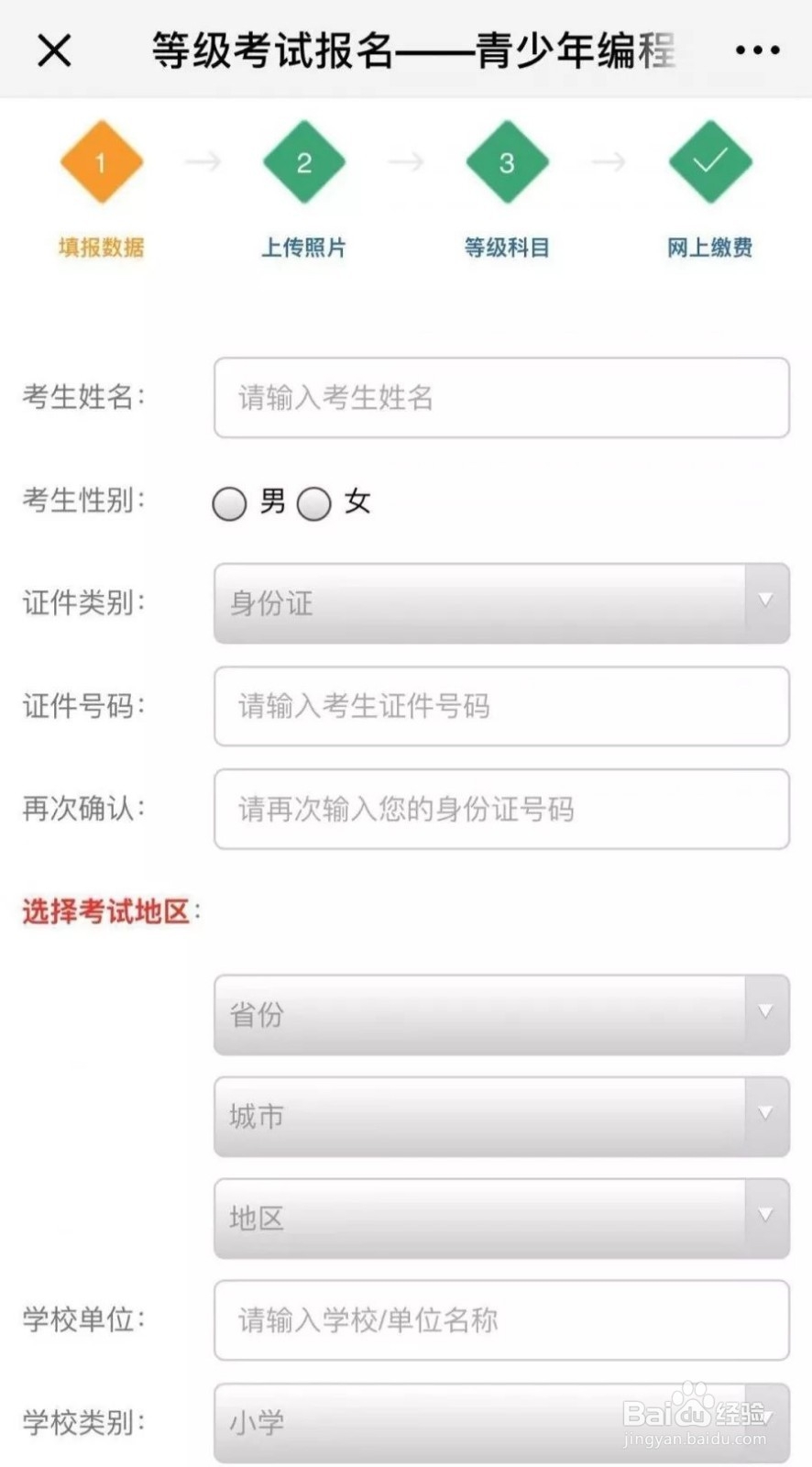The height and width of the screenshot is (1467, 812).
Task: Switch to the 上传照片 step label
Action: pyautogui.click(x=304, y=247)
